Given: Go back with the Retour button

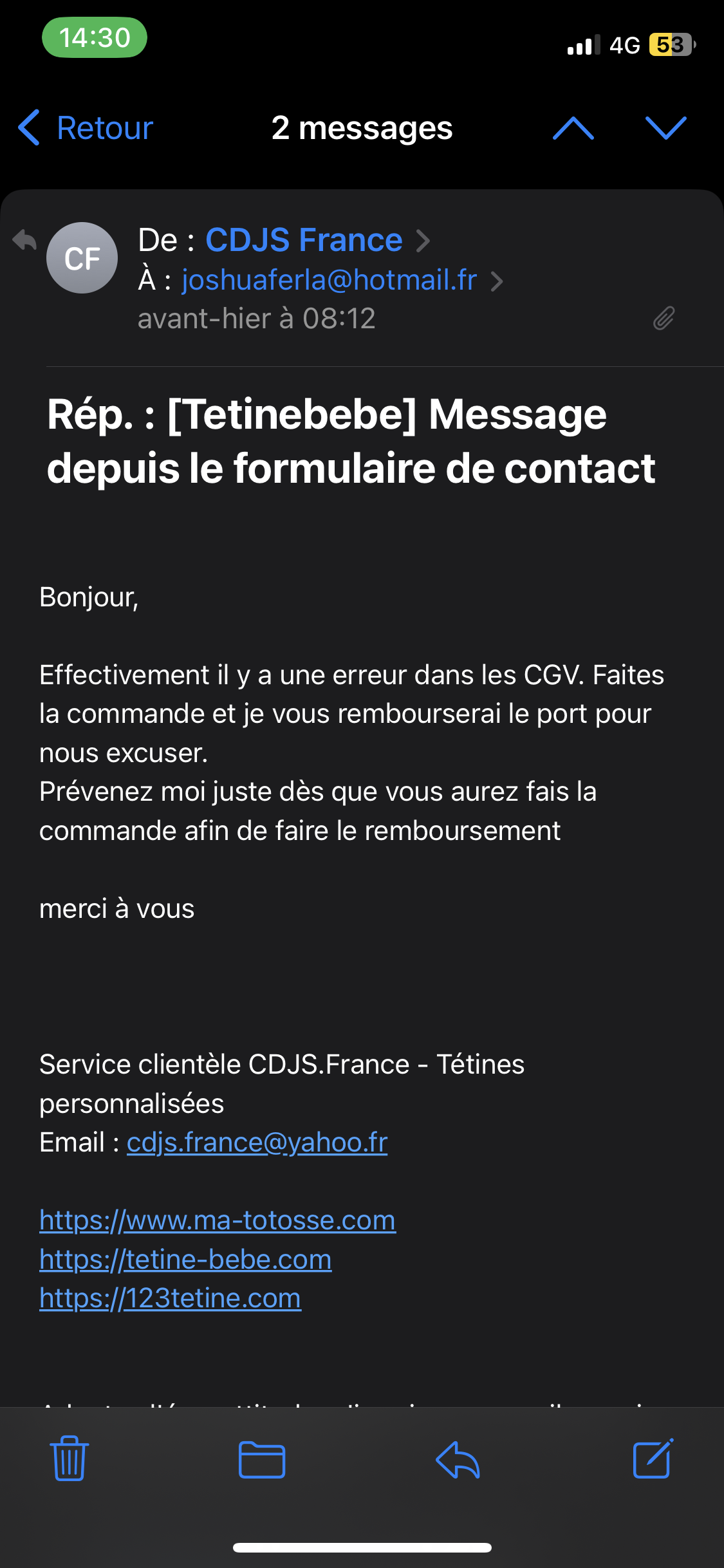Looking at the screenshot, I should 87,127.
